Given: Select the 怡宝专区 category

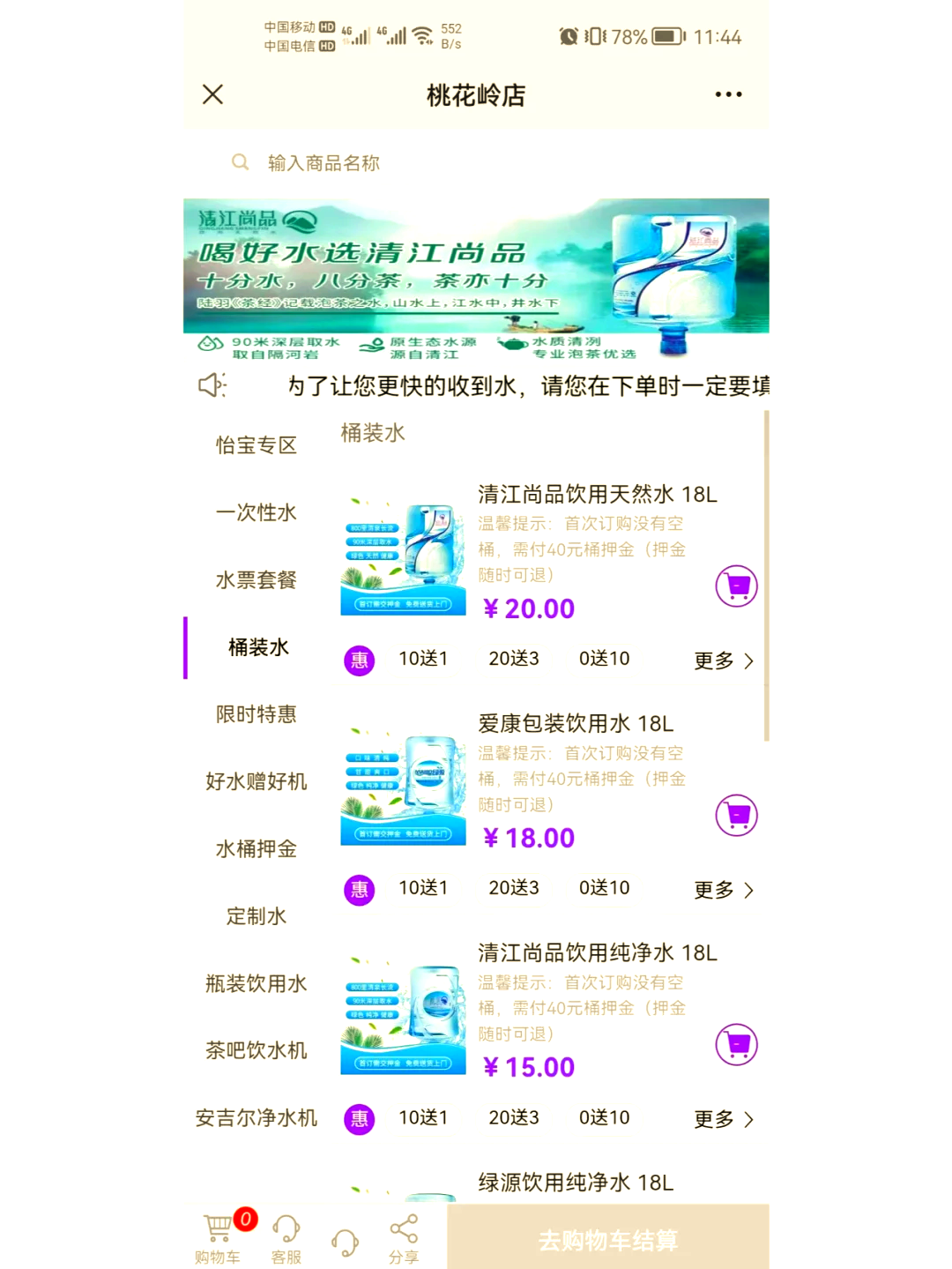Looking at the screenshot, I should point(257,445).
